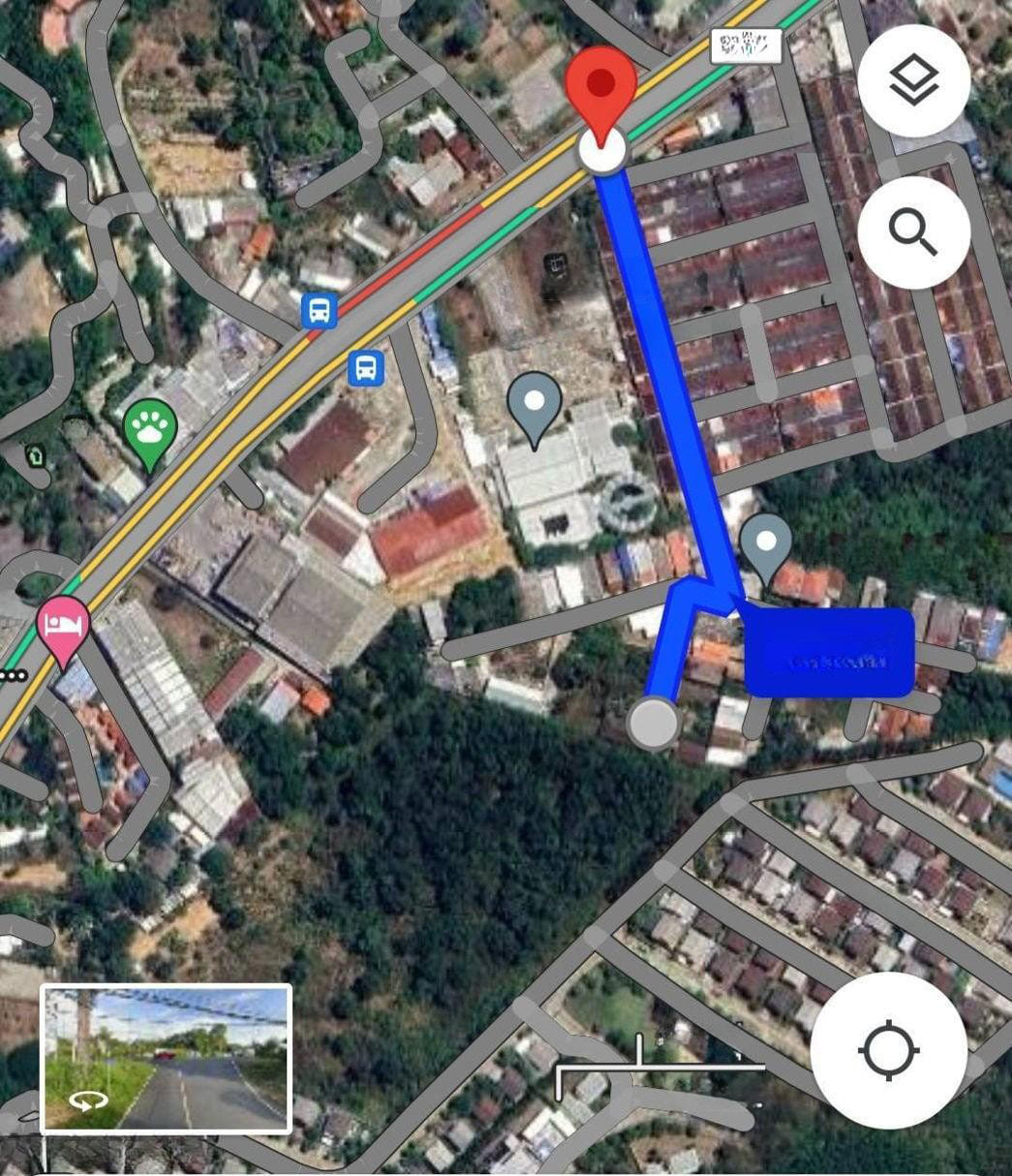
Task: Center the map on my location
Action: [888, 1051]
